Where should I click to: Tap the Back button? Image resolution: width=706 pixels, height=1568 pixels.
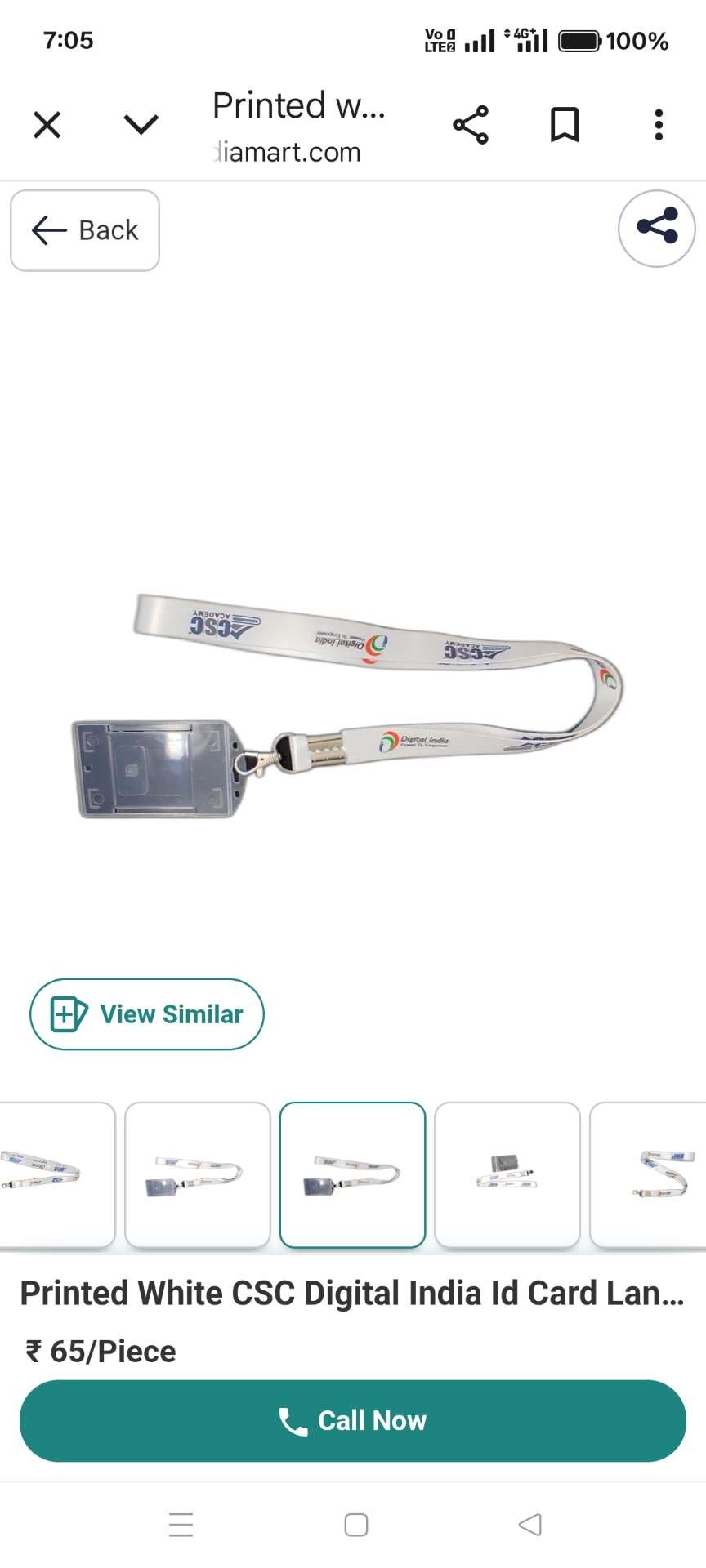(85, 230)
